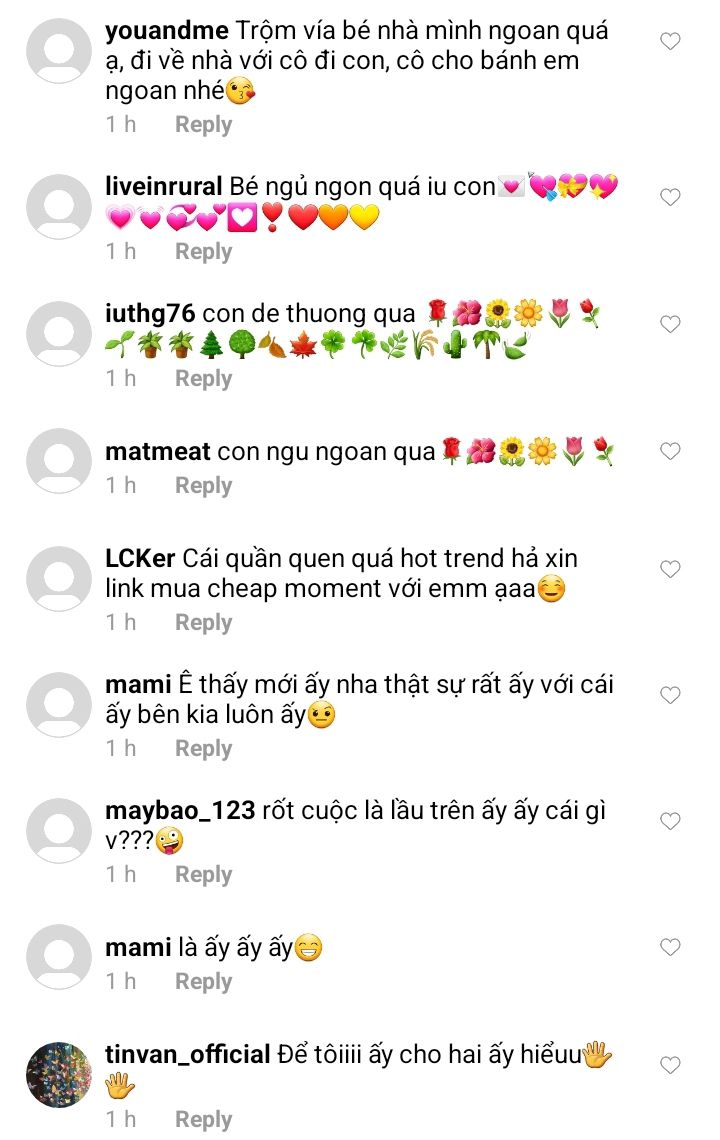This screenshot has width=720, height=1140.
Task: Like mami's comment starting with "Ê thấy"
Action: coord(671,695)
